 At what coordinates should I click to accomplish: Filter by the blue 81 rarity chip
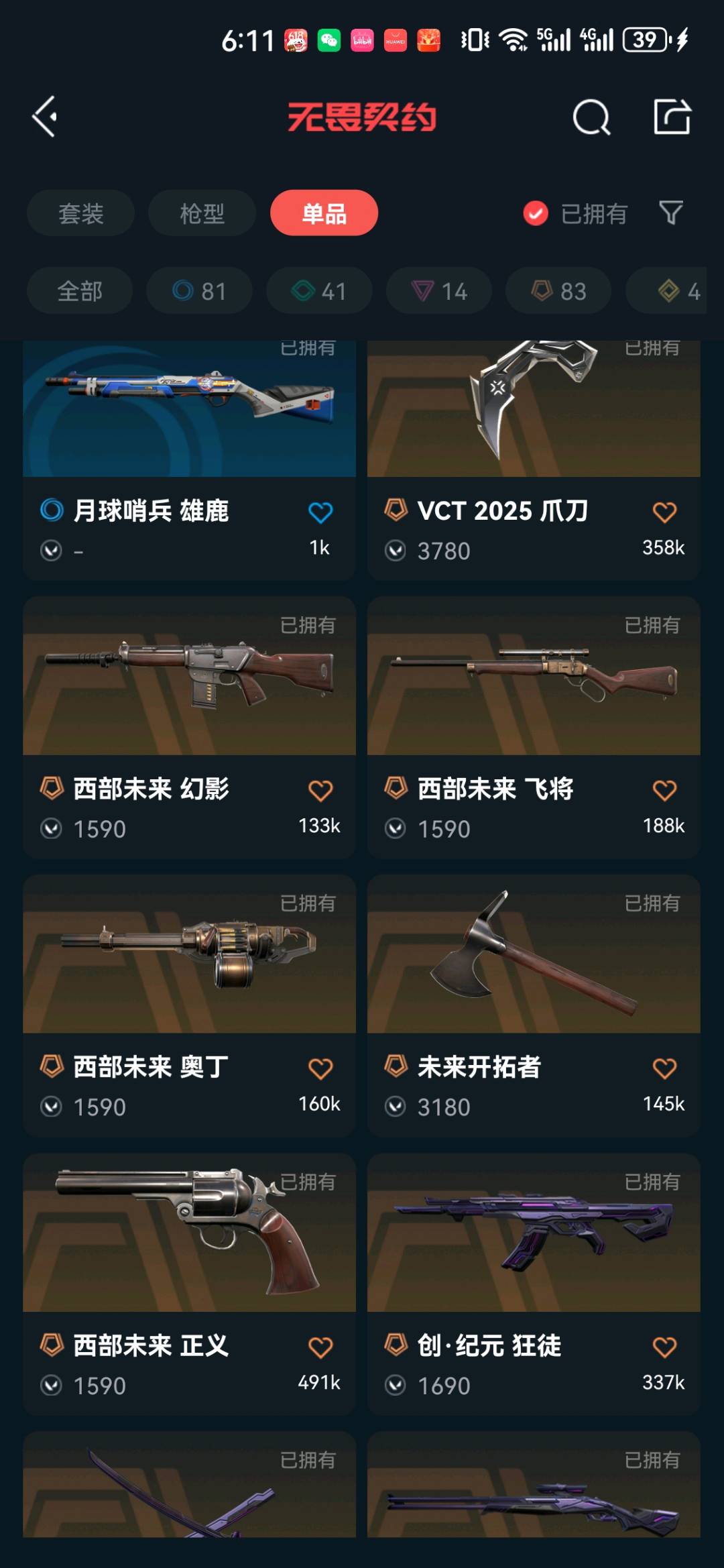point(199,291)
